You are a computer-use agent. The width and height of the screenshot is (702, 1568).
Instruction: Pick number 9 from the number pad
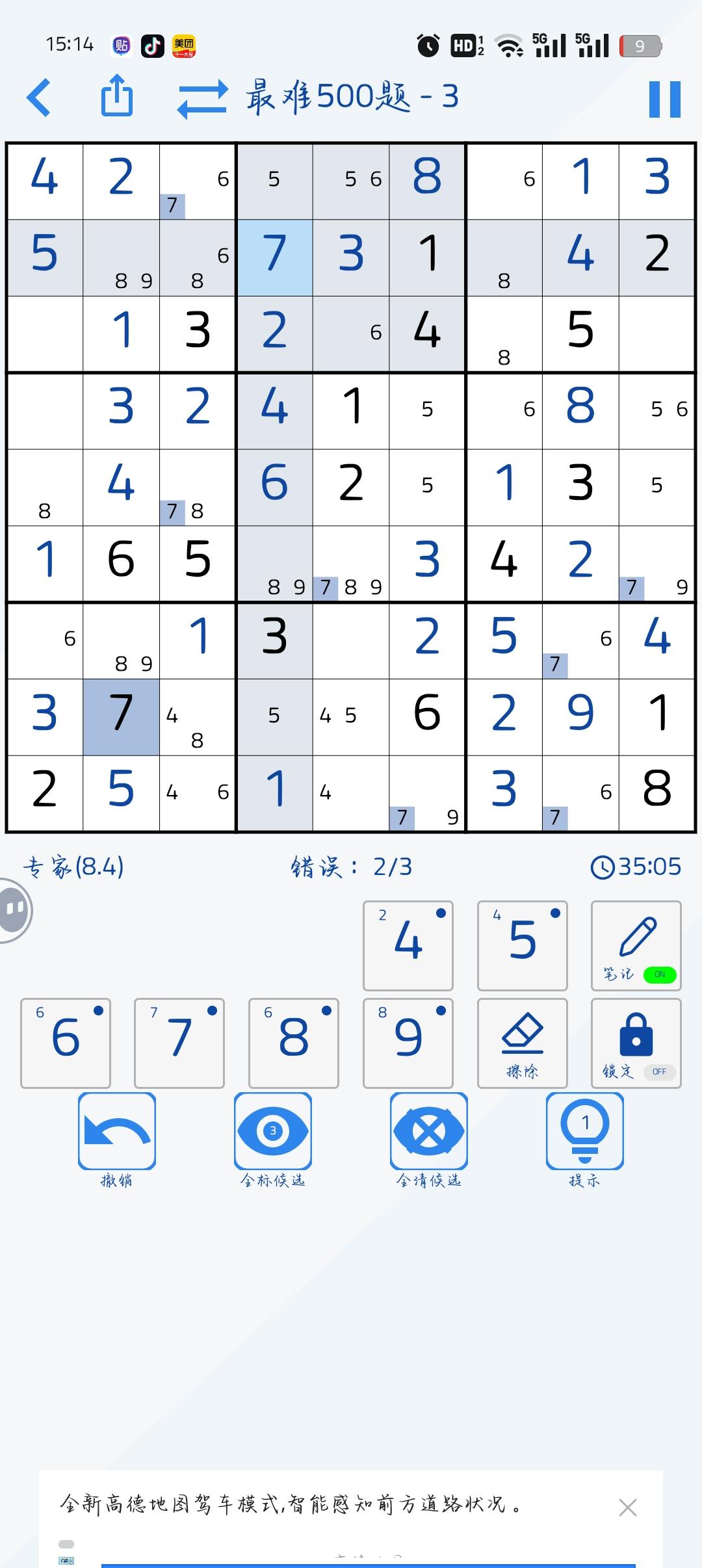coord(408,1043)
